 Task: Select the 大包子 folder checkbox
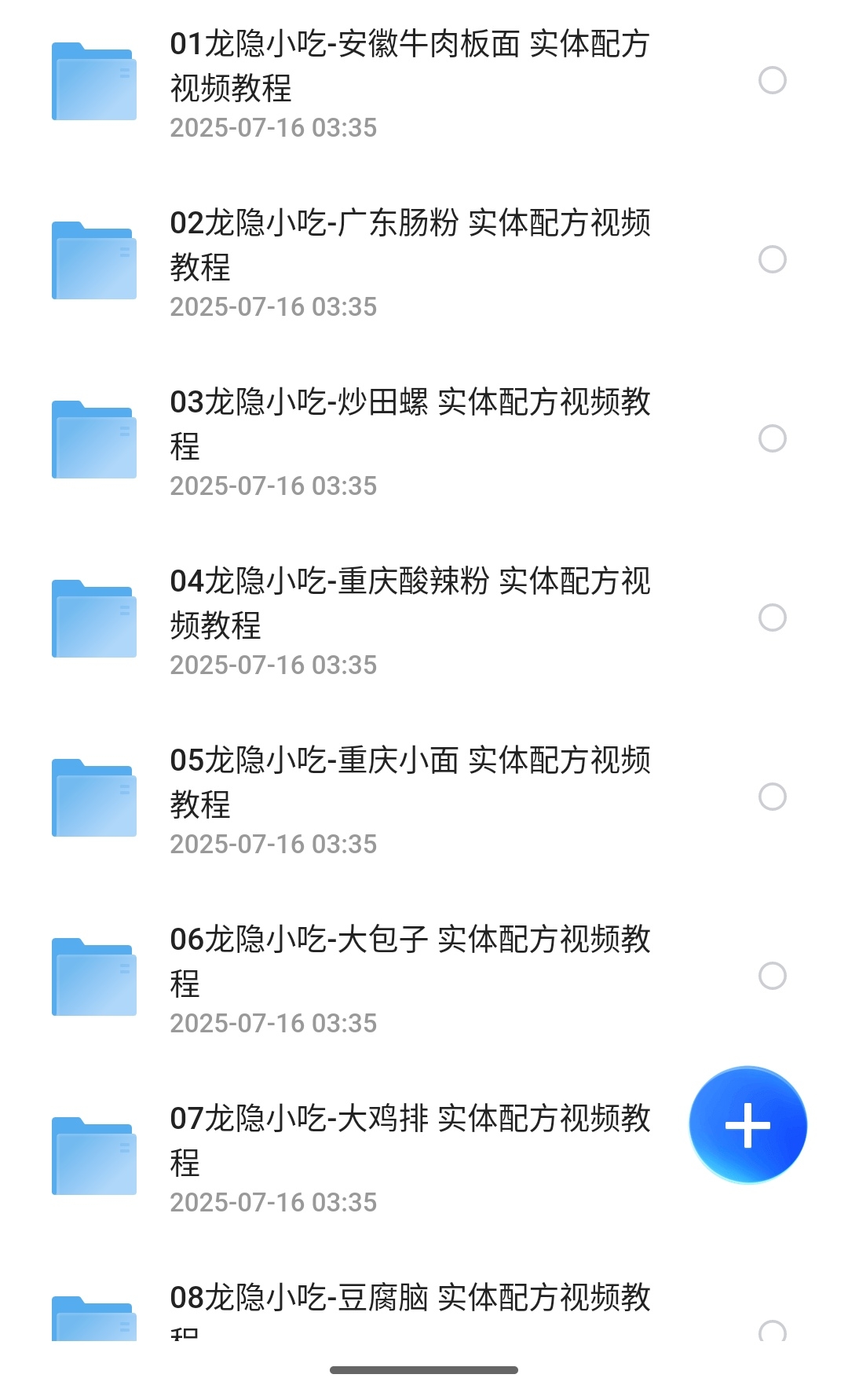coord(771,977)
